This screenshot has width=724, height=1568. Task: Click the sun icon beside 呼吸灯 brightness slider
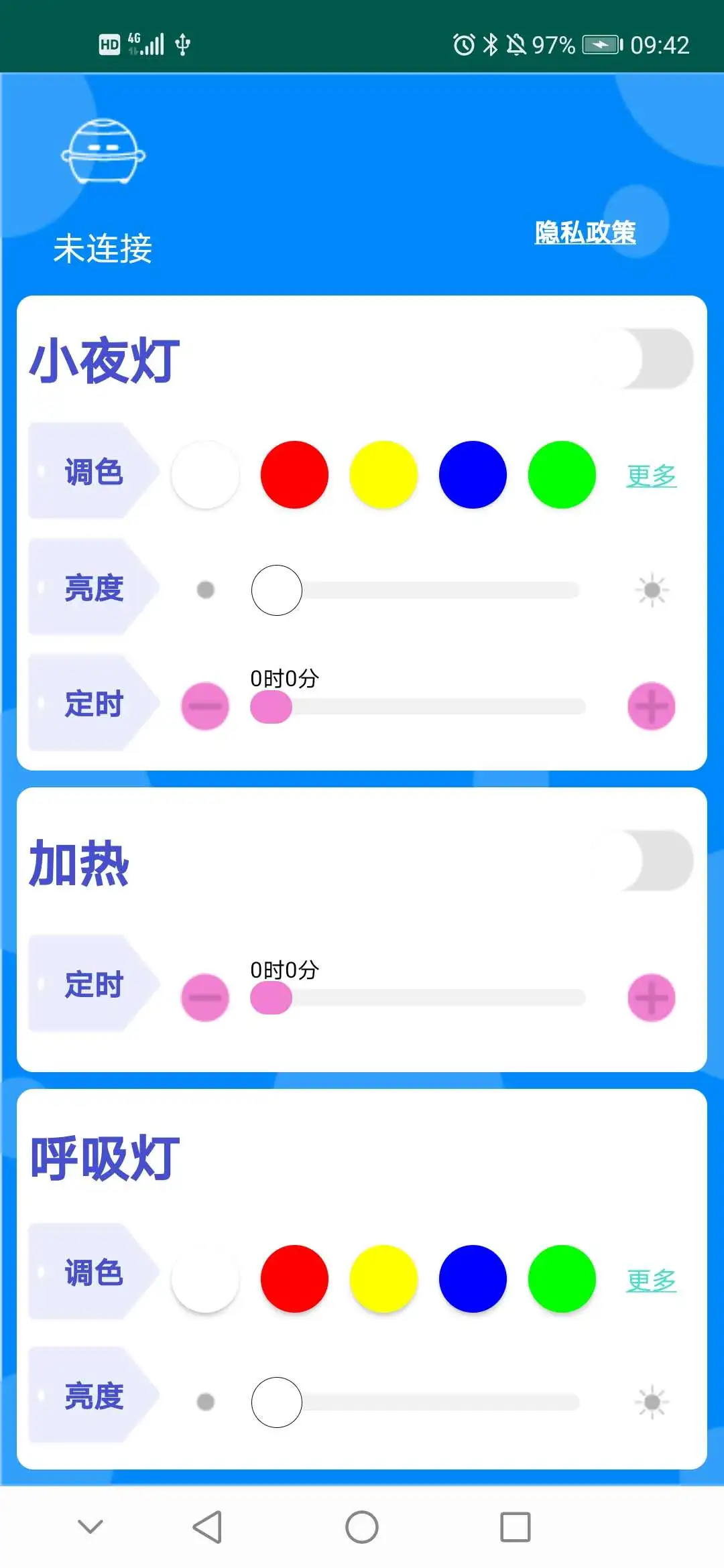(x=651, y=1402)
